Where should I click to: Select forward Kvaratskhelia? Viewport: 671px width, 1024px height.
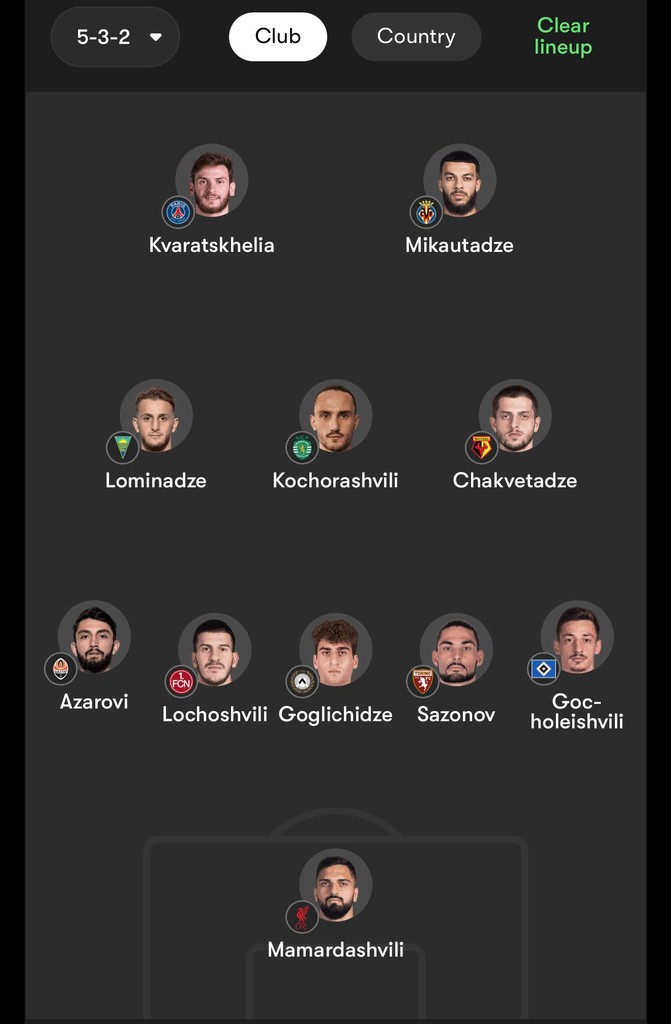[x=212, y=183]
